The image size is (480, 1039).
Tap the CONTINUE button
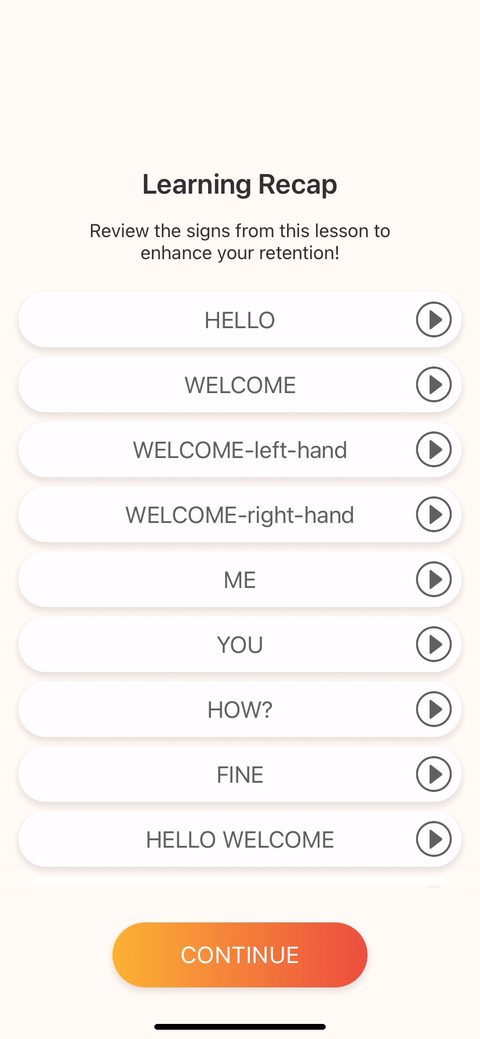point(240,955)
